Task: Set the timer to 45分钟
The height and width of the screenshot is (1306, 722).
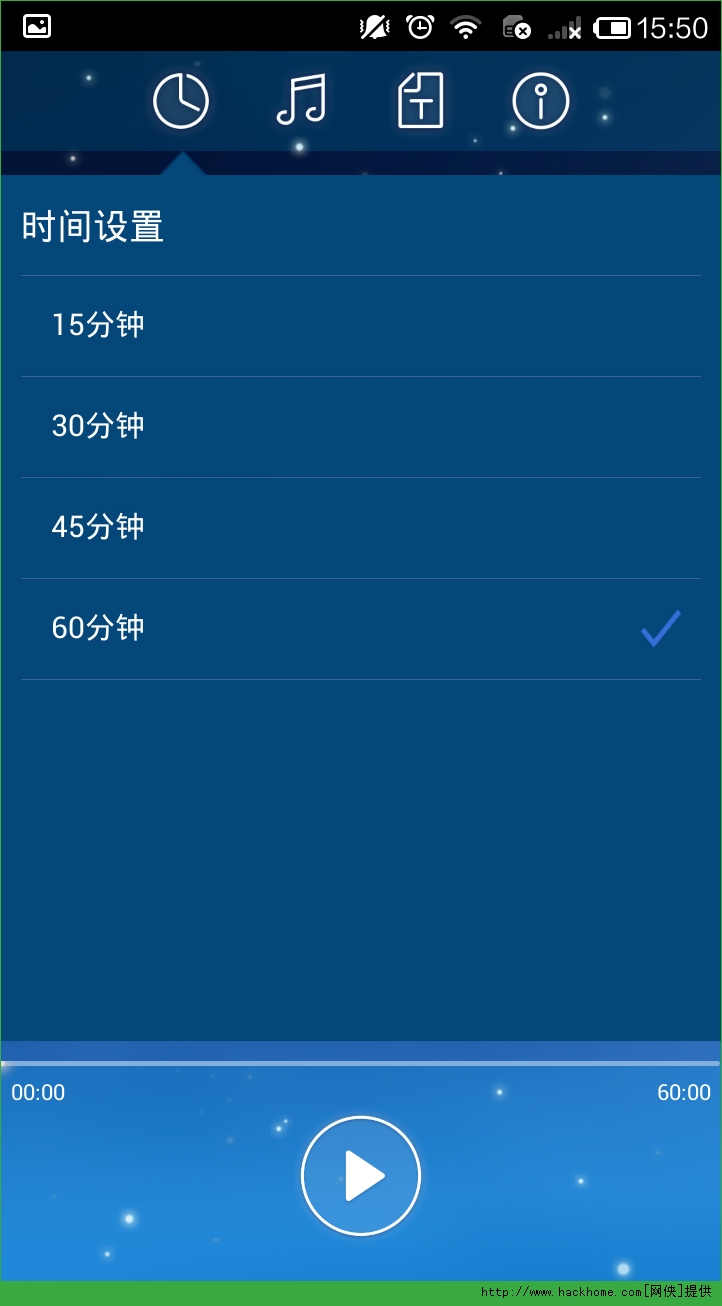Action: tap(360, 528)
